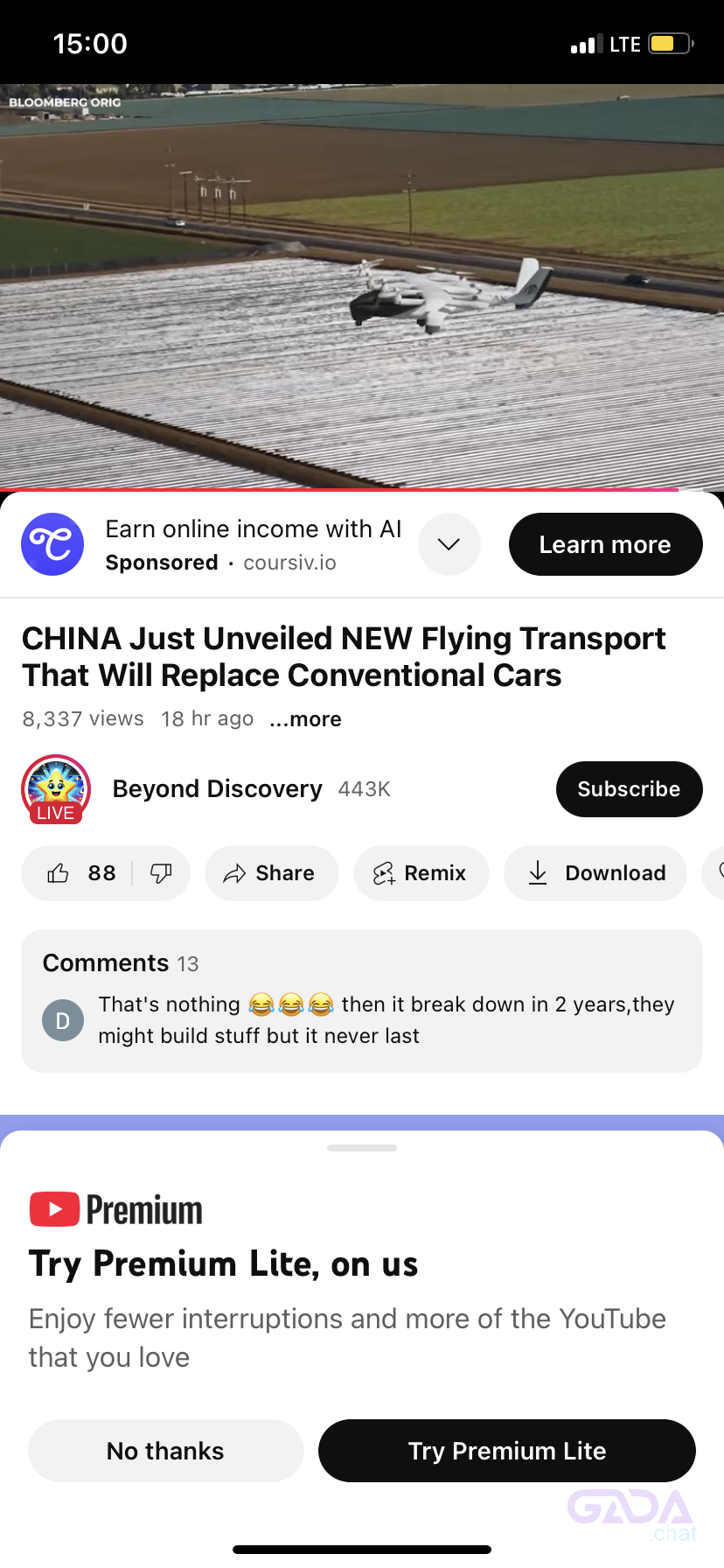Tap Learn more on the sponsored ad
Screen dimensions: 724x1568
pos(605,544)
